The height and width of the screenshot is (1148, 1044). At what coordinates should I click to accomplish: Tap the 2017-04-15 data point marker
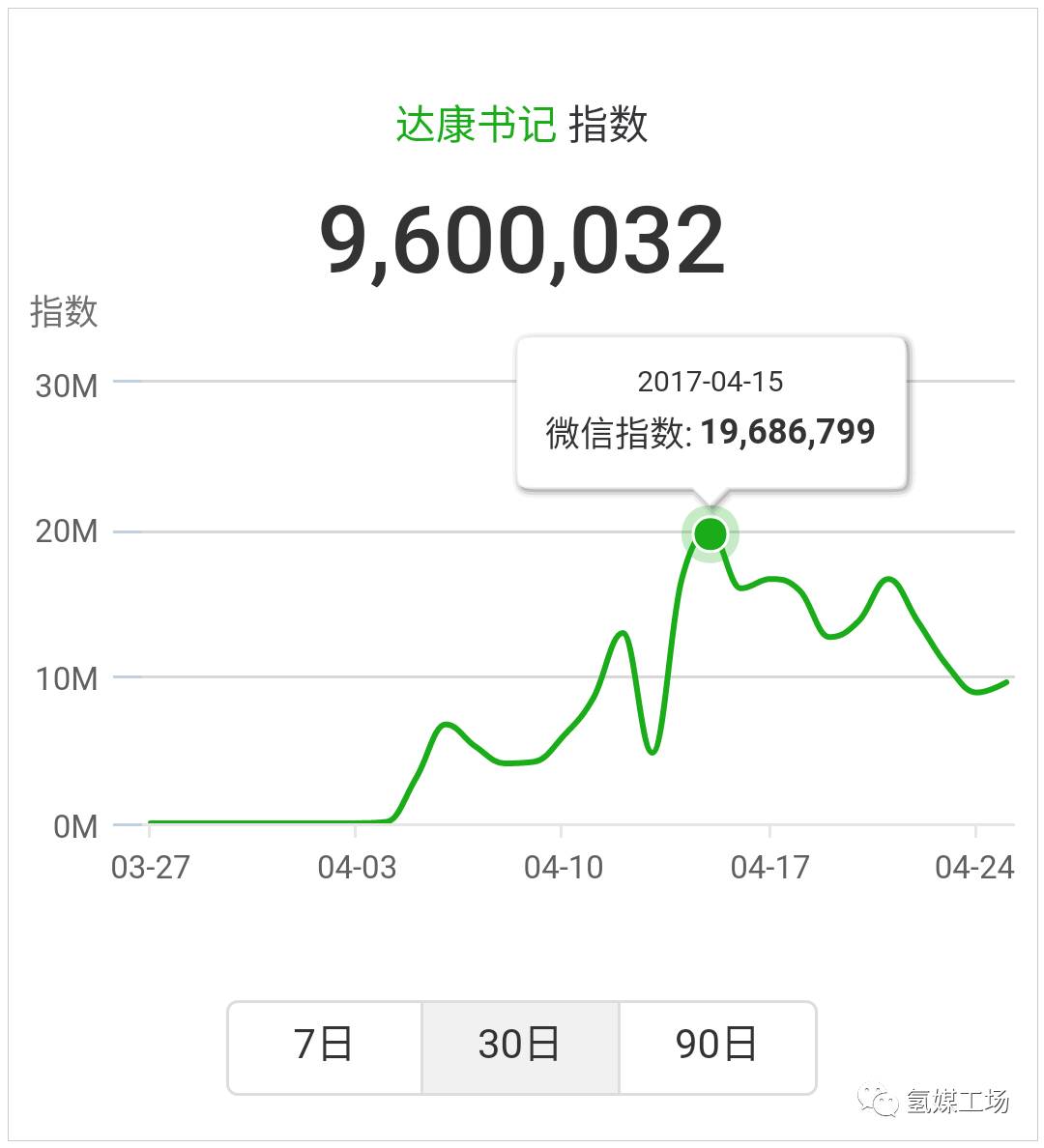click(710, 533)
